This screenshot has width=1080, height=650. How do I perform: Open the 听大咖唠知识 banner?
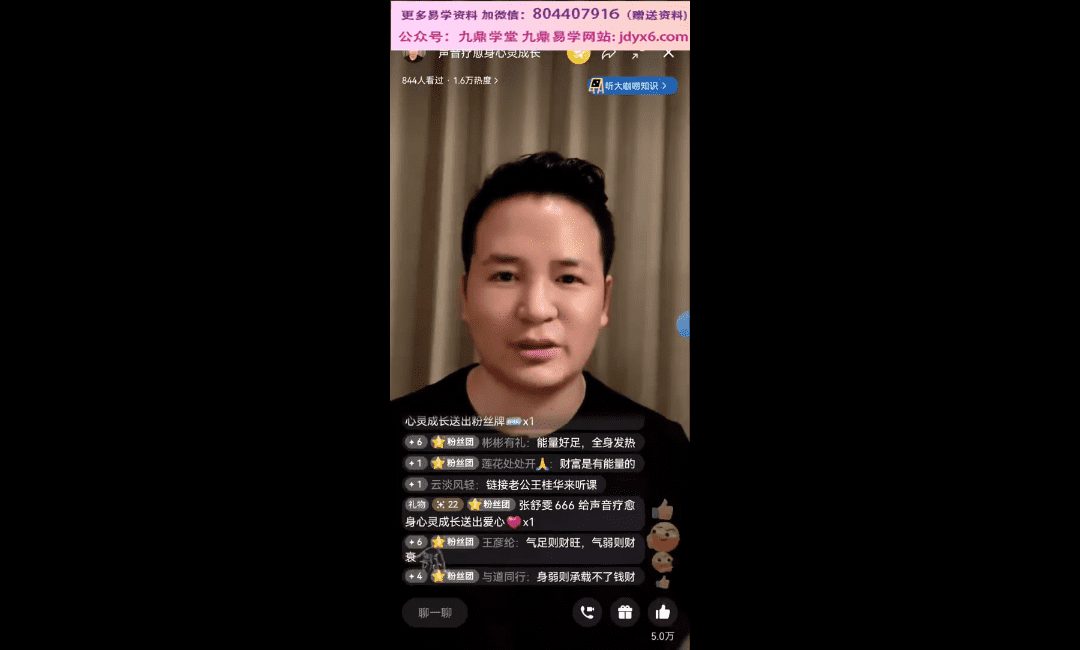[x=633, y=86]
